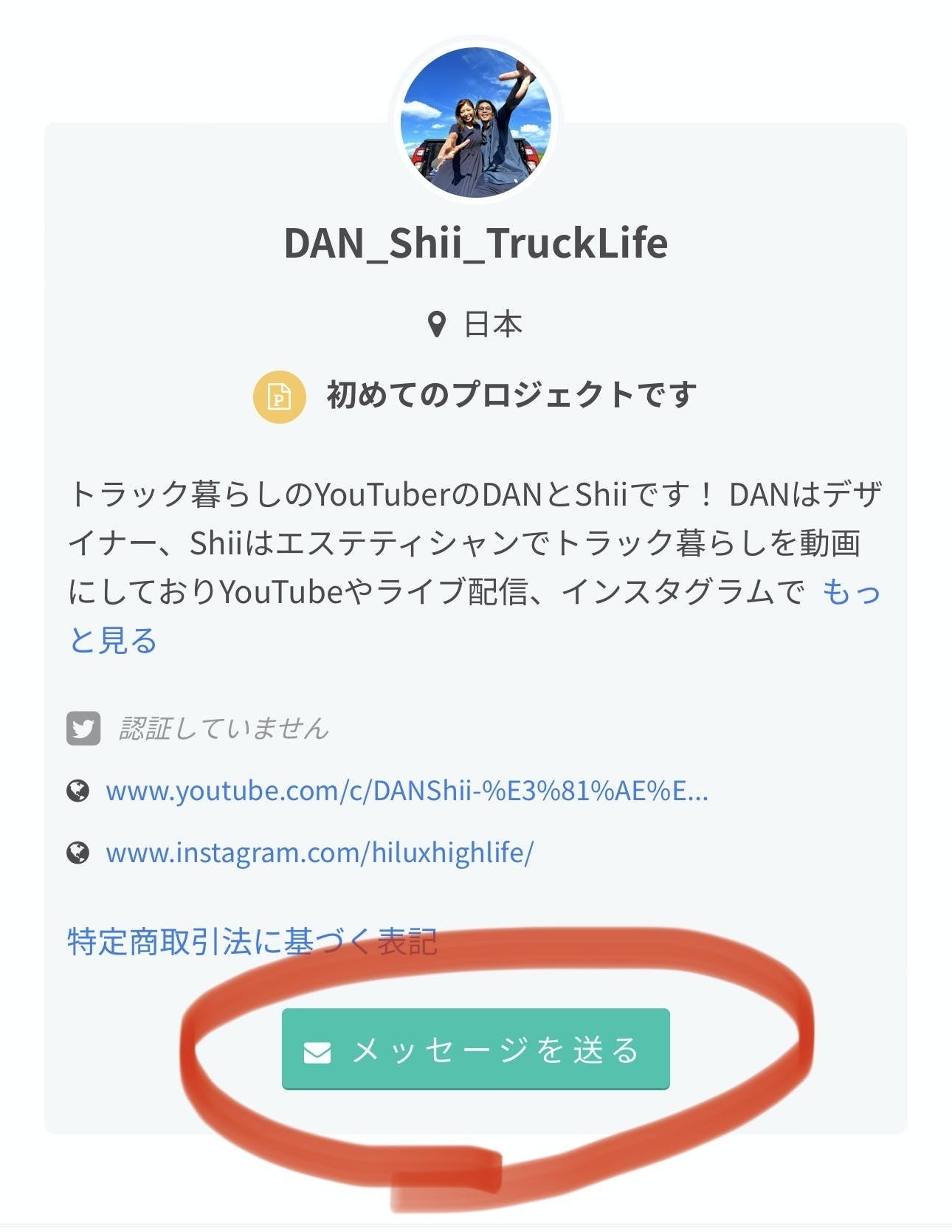Screen dimensions: 952x1232
Task: Open the YouTube channel link
Action: (407, 791)
